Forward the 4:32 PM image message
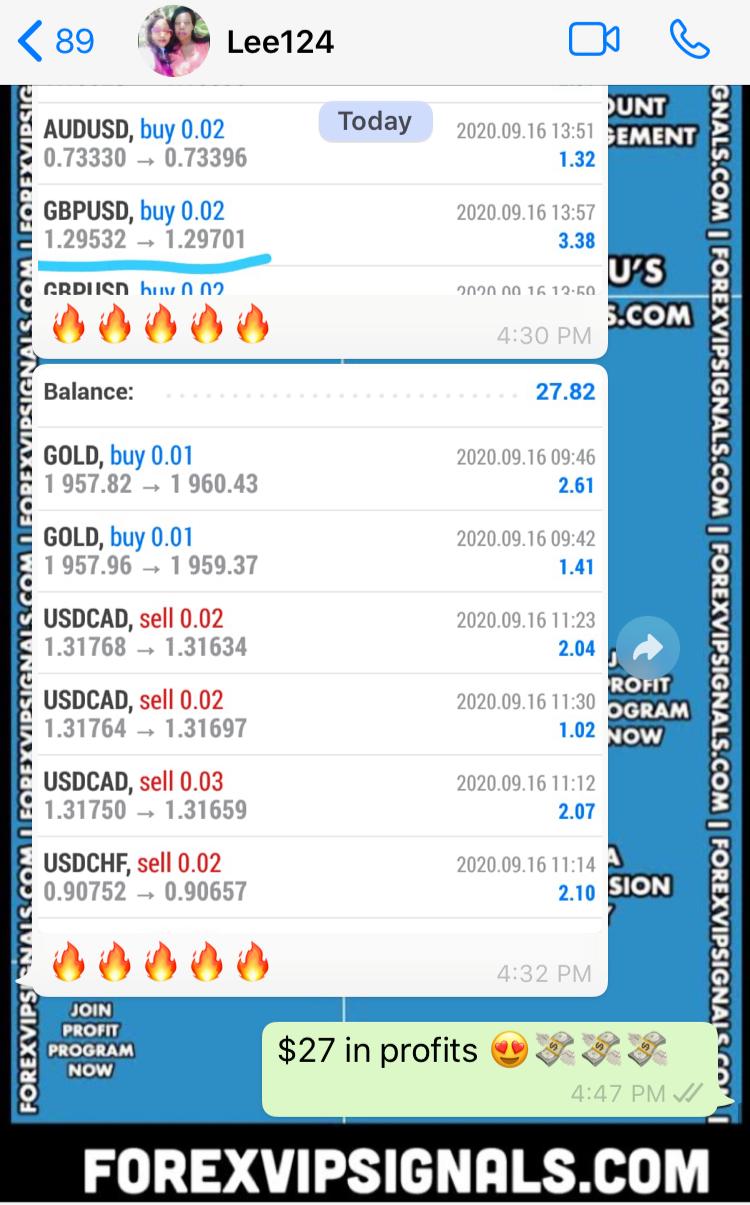Image resolution: width=750 pixels, height=1205 pixels. pos(647,648)
